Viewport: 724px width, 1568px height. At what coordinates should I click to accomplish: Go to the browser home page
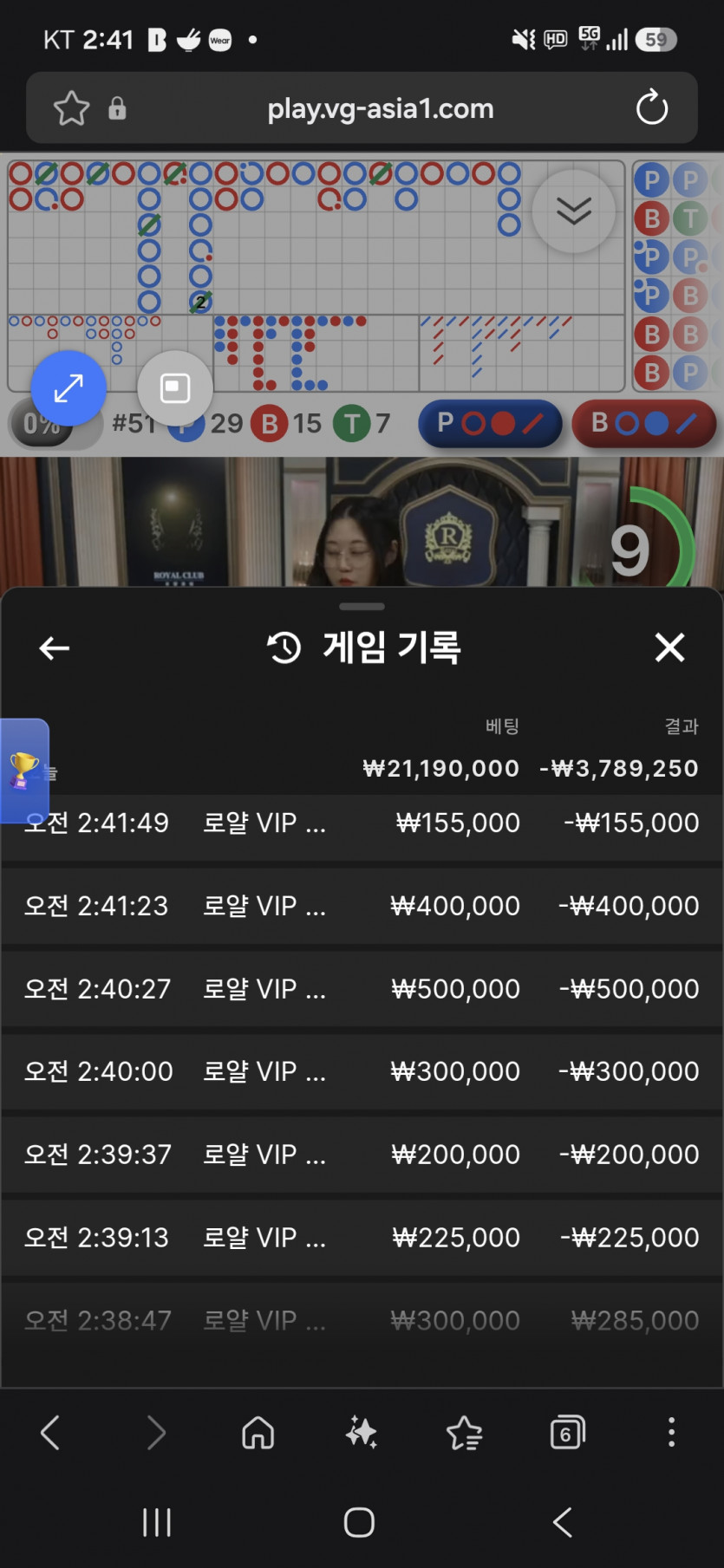point(258,1433)
